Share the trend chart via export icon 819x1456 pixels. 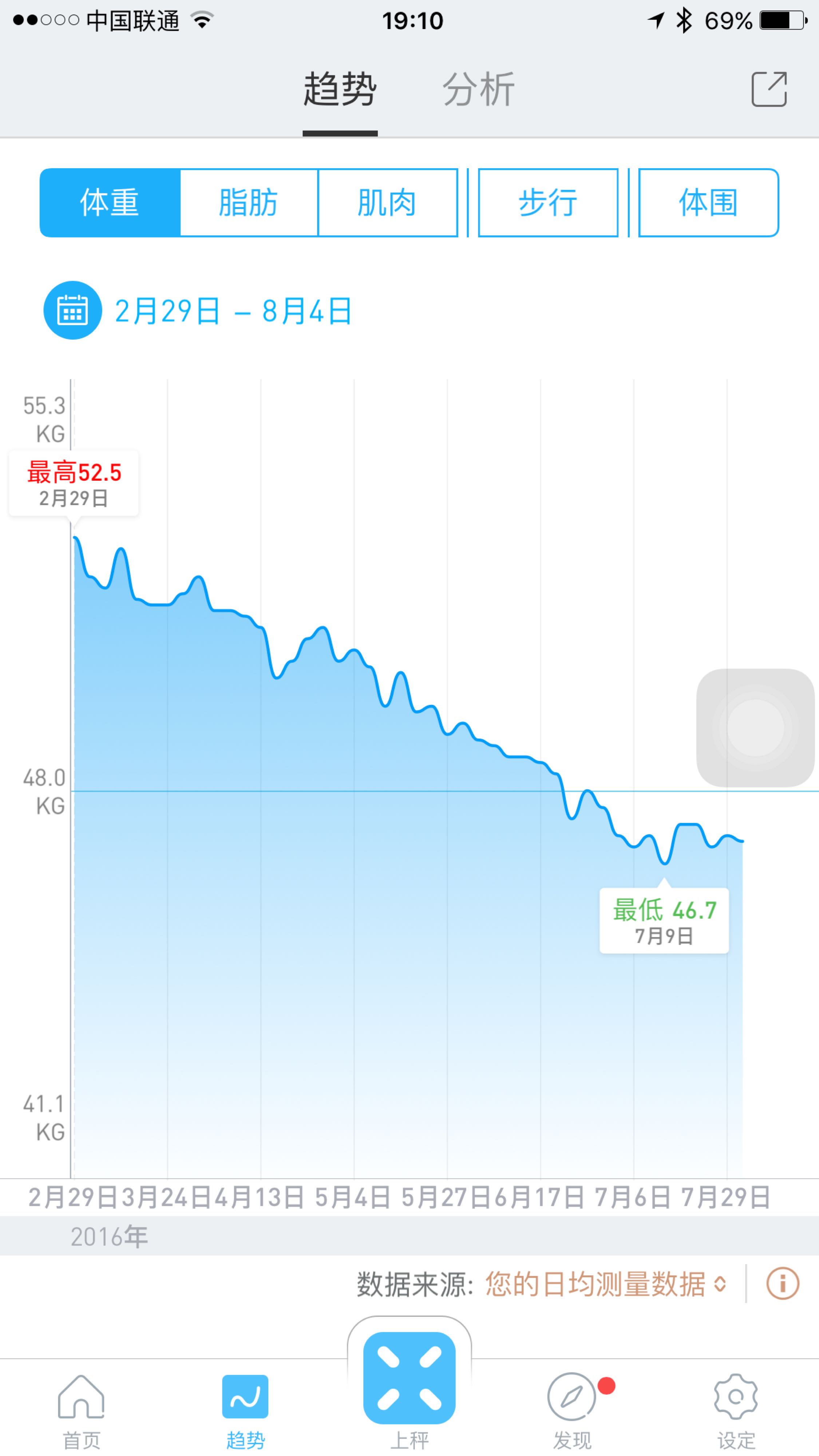point(769,89)
